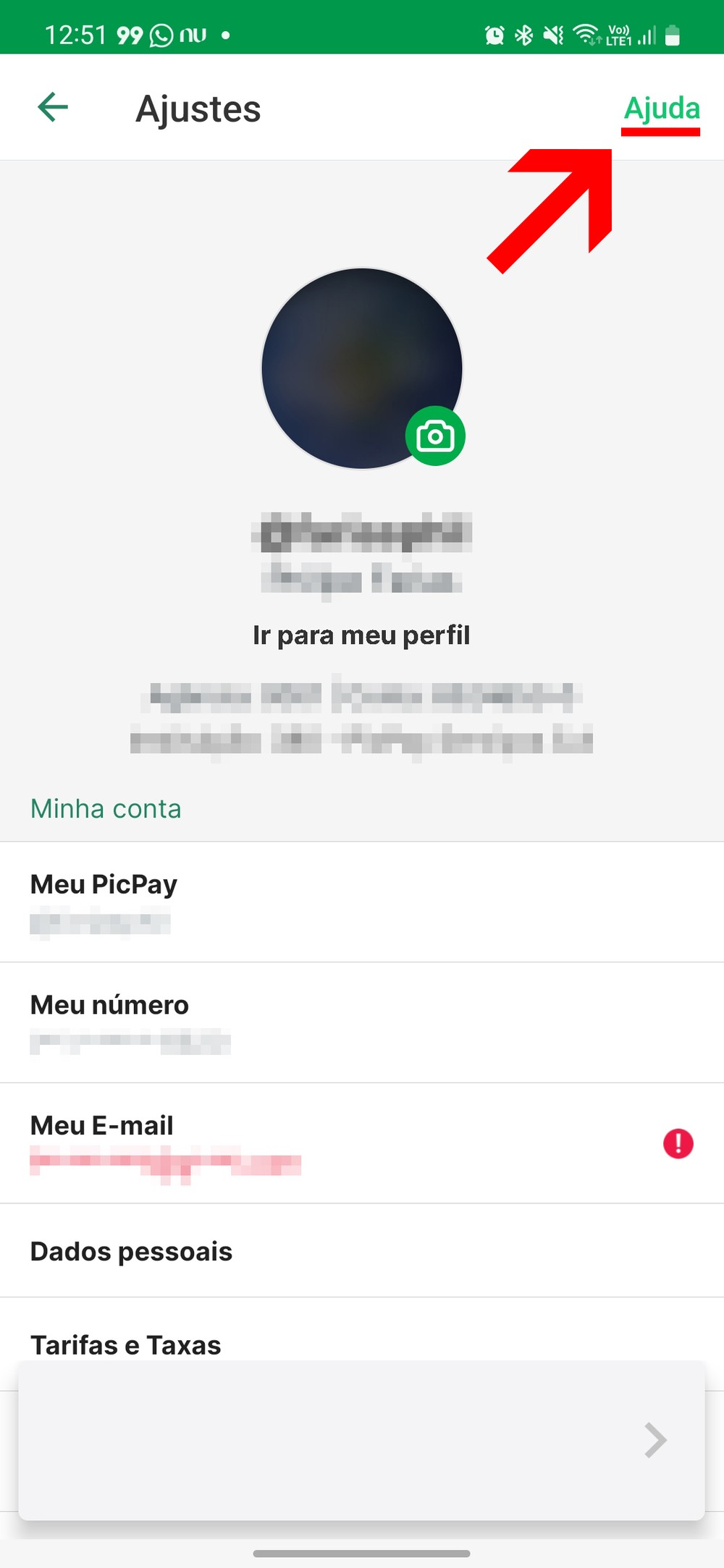Go back from the Ajustes screen
This screenshot has width=724, height=1568.
pos(53,108)
